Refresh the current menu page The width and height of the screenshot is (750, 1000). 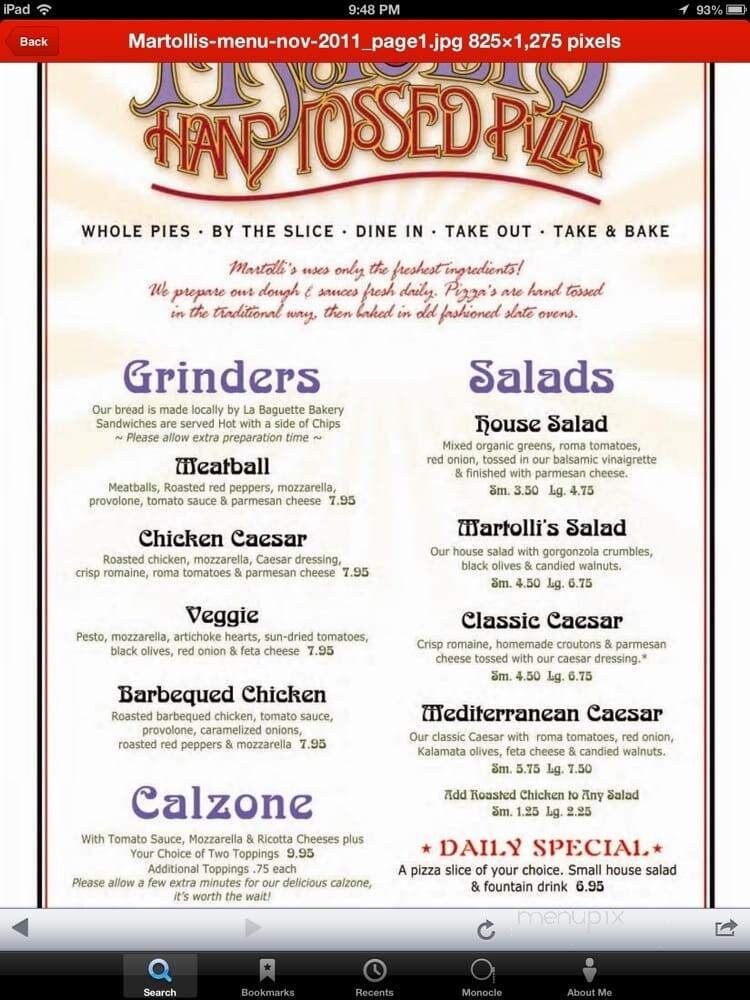pyautogui.click(x=487, y=929)
